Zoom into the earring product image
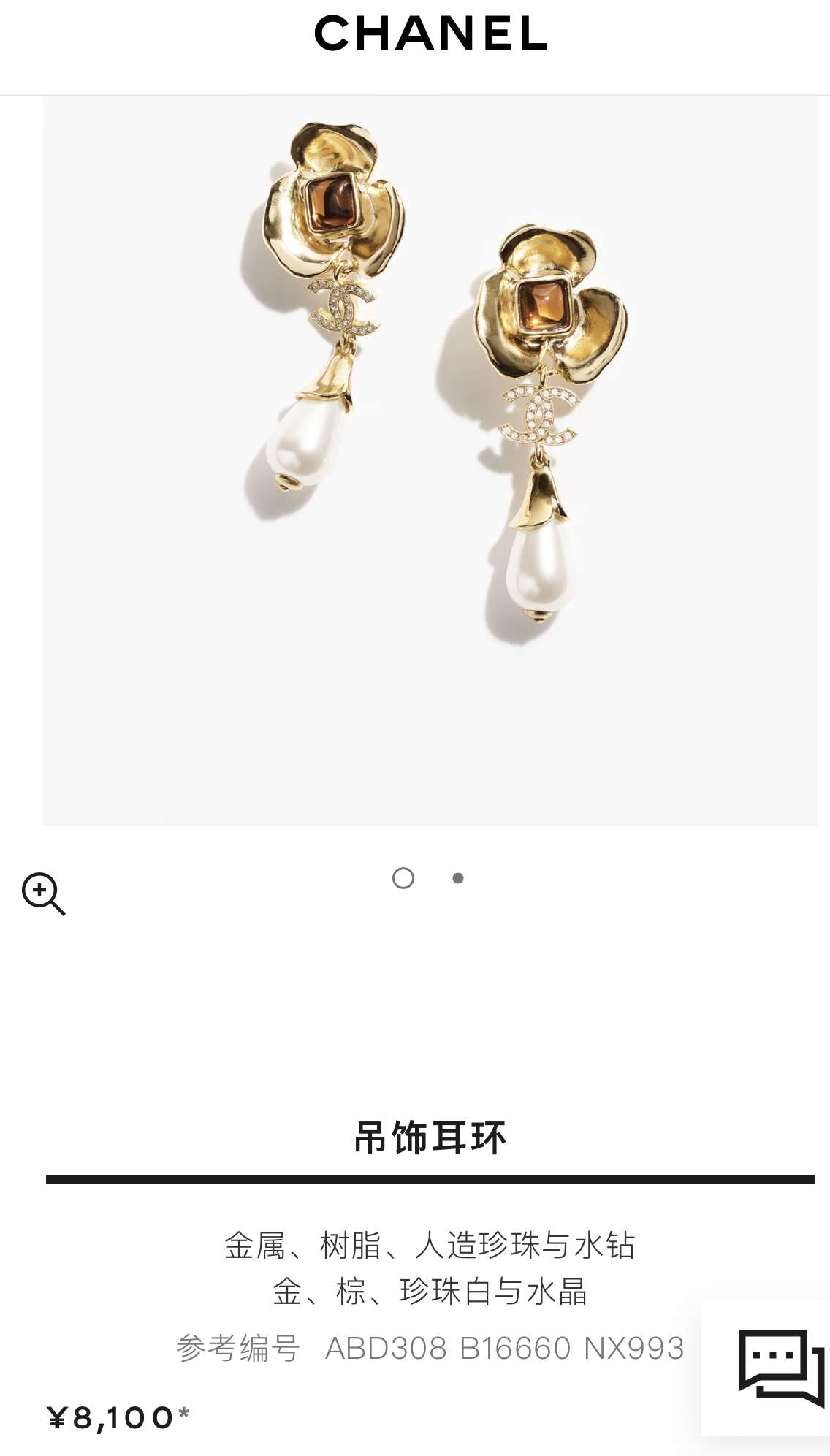This screenshot has width=830, height=1456. point(43,893)
